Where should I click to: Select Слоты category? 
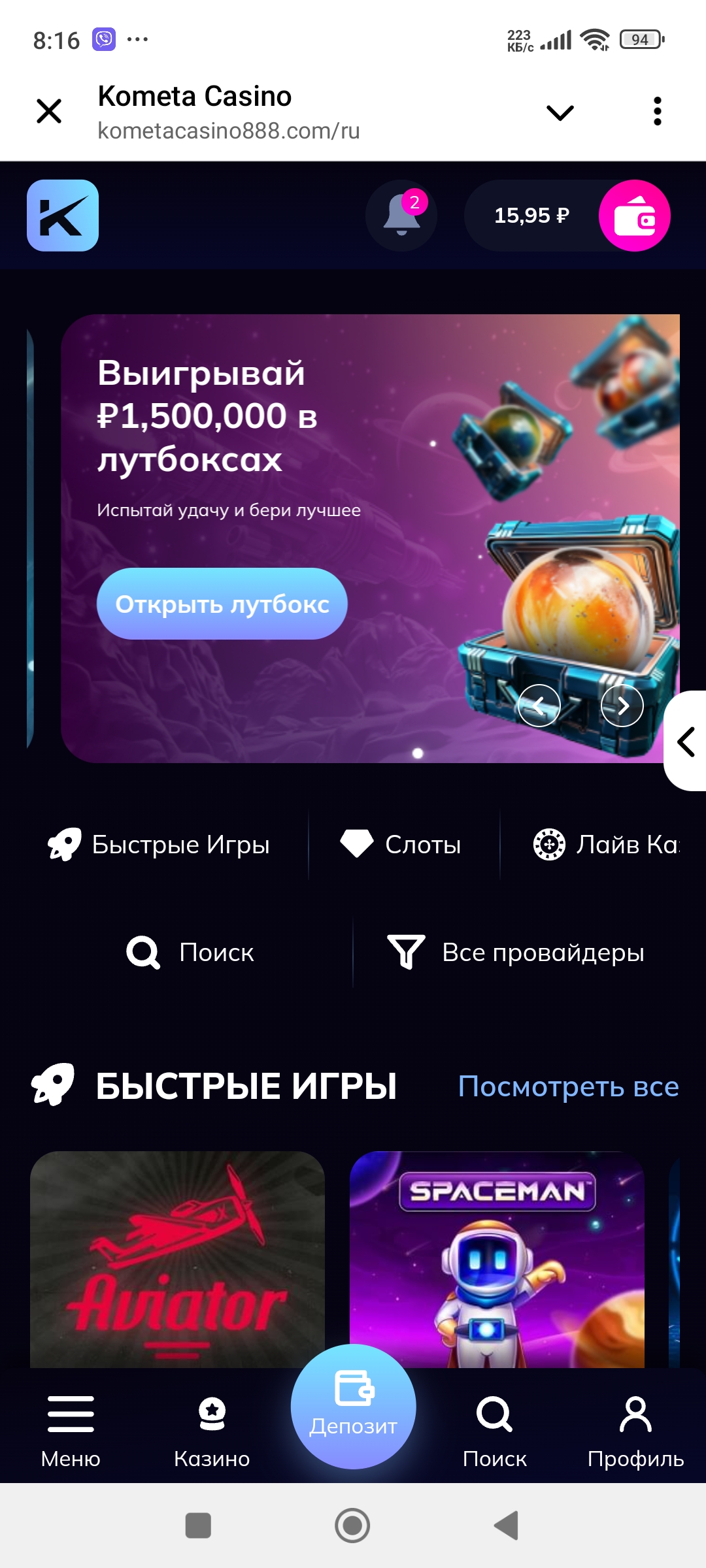tap(401, 845)
